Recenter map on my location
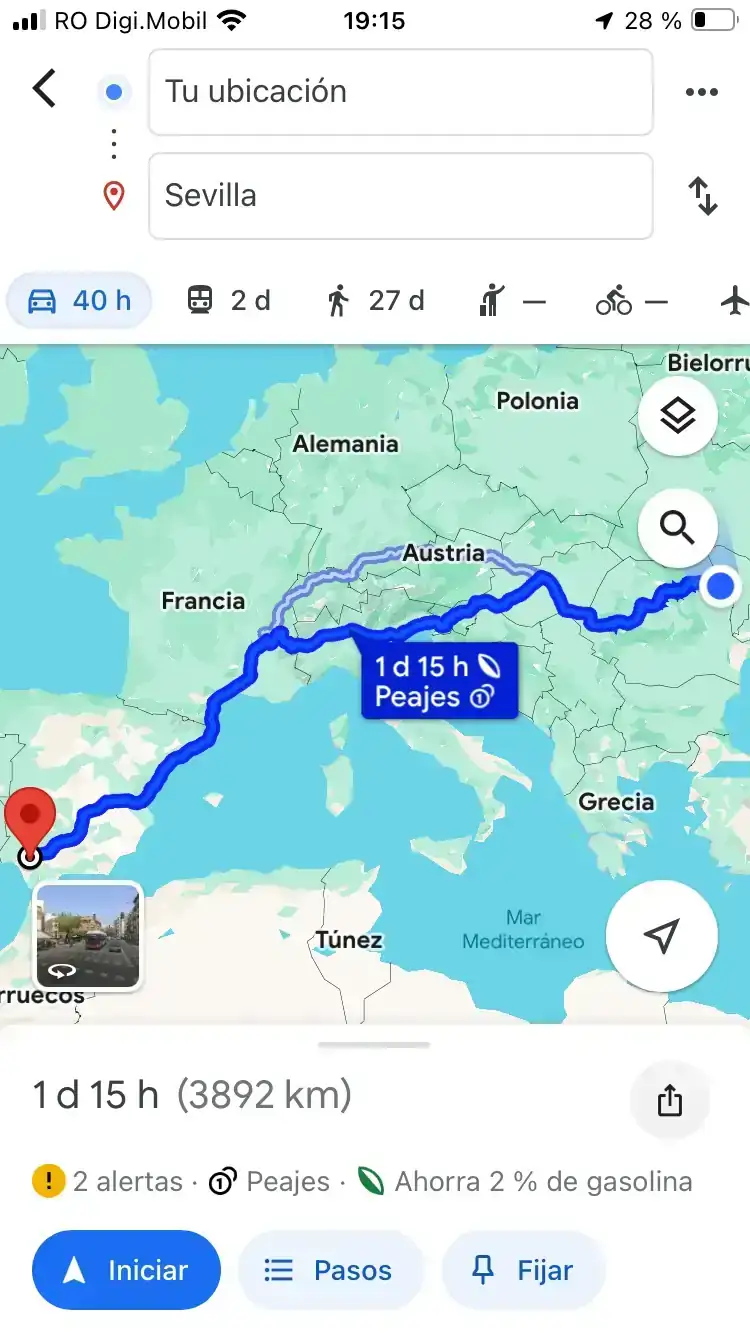Image resolution: width=750 pixels, height=1334 pixels. tap(661, 937)
